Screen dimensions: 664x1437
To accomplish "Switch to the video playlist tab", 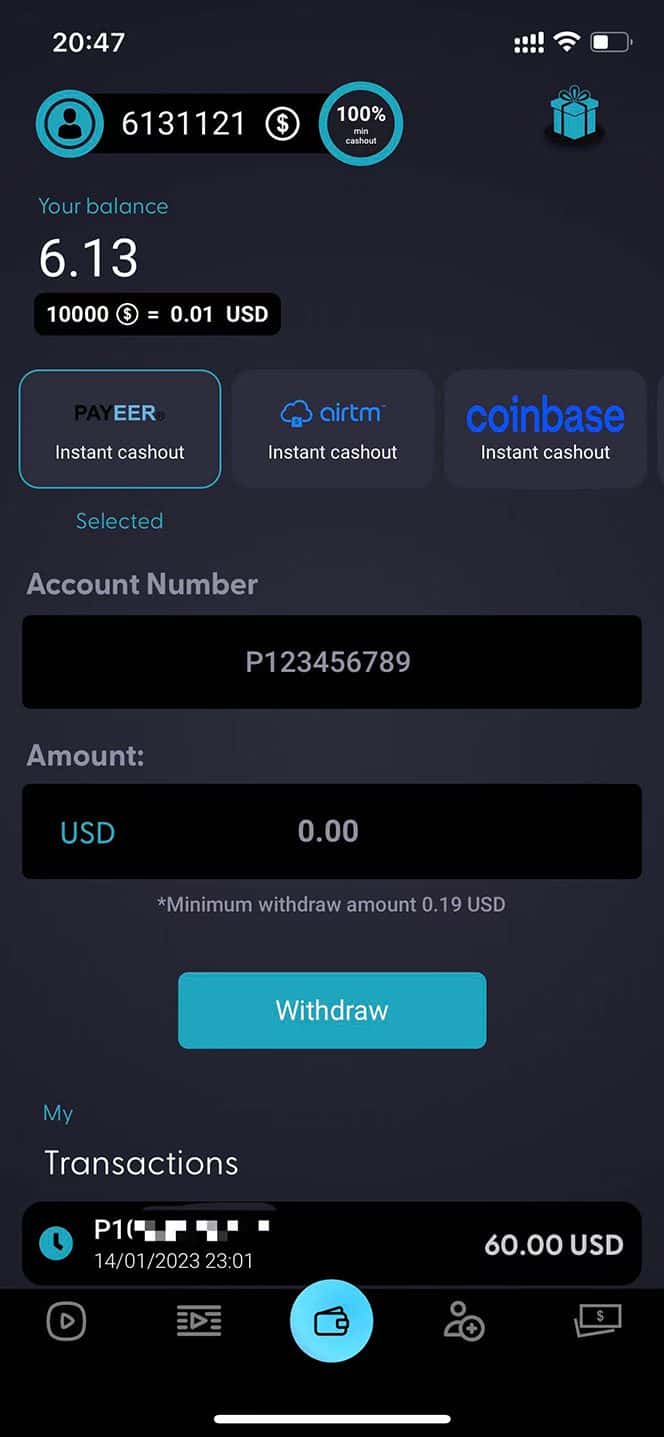I will (199, 1322).
